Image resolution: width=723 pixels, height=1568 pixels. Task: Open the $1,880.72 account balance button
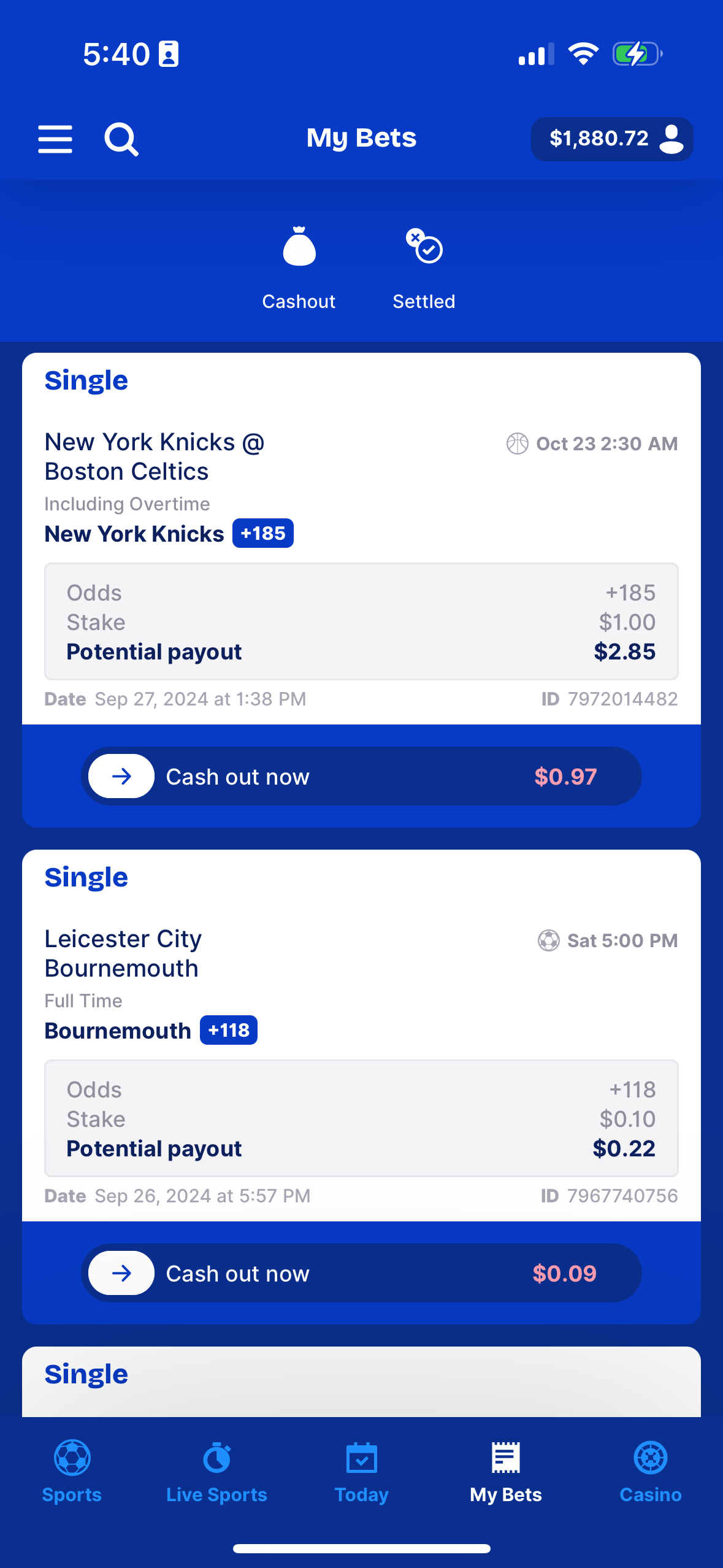611,139
